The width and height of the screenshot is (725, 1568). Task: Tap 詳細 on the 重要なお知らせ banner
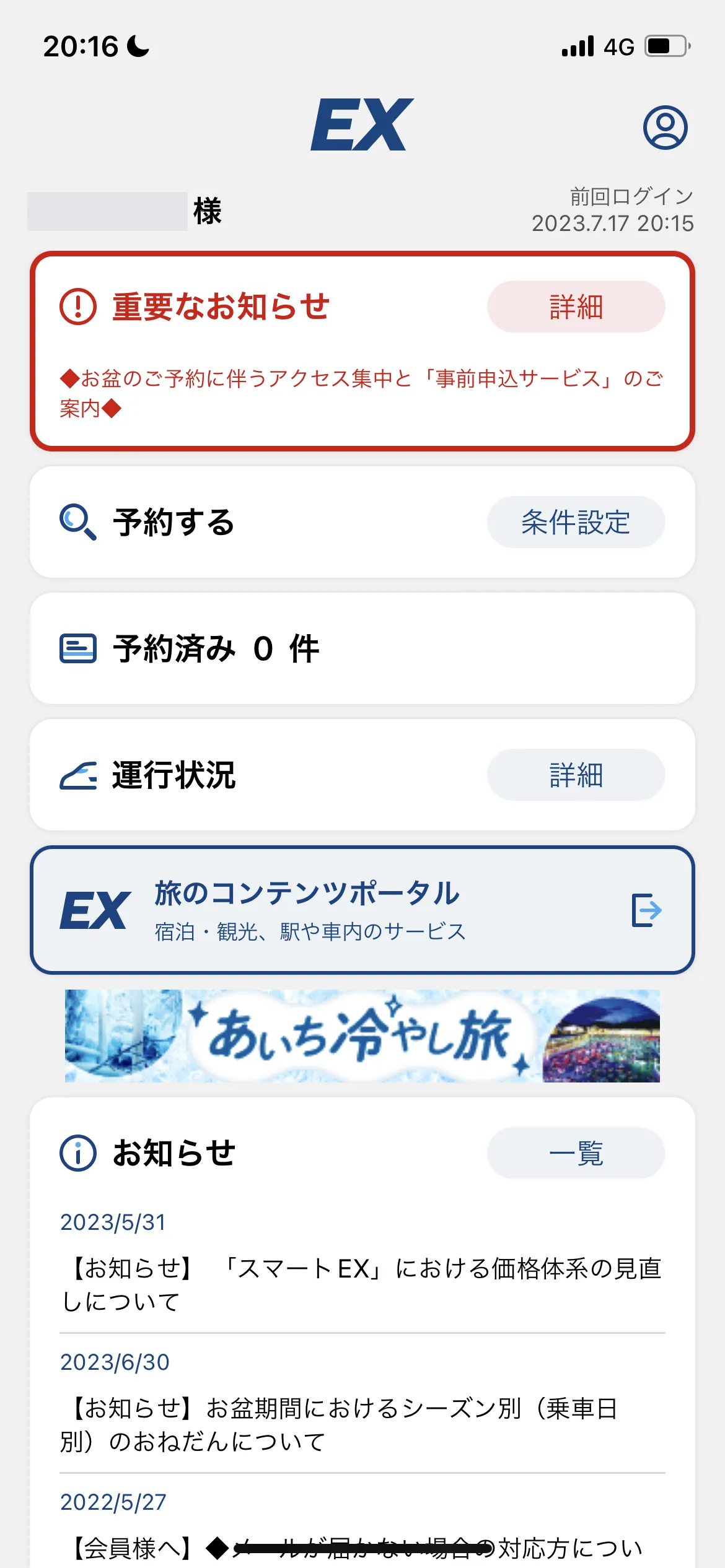pos(576,305)
